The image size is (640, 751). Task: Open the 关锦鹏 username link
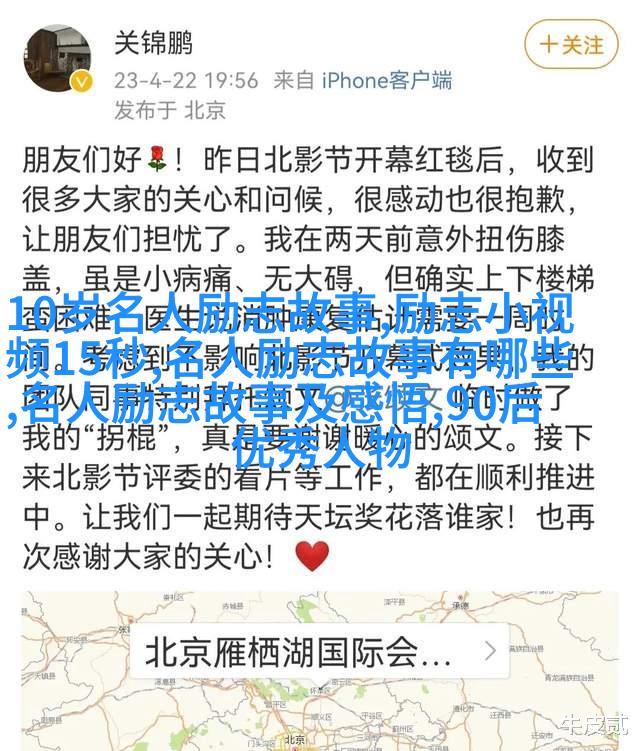(x=153, y=43)
